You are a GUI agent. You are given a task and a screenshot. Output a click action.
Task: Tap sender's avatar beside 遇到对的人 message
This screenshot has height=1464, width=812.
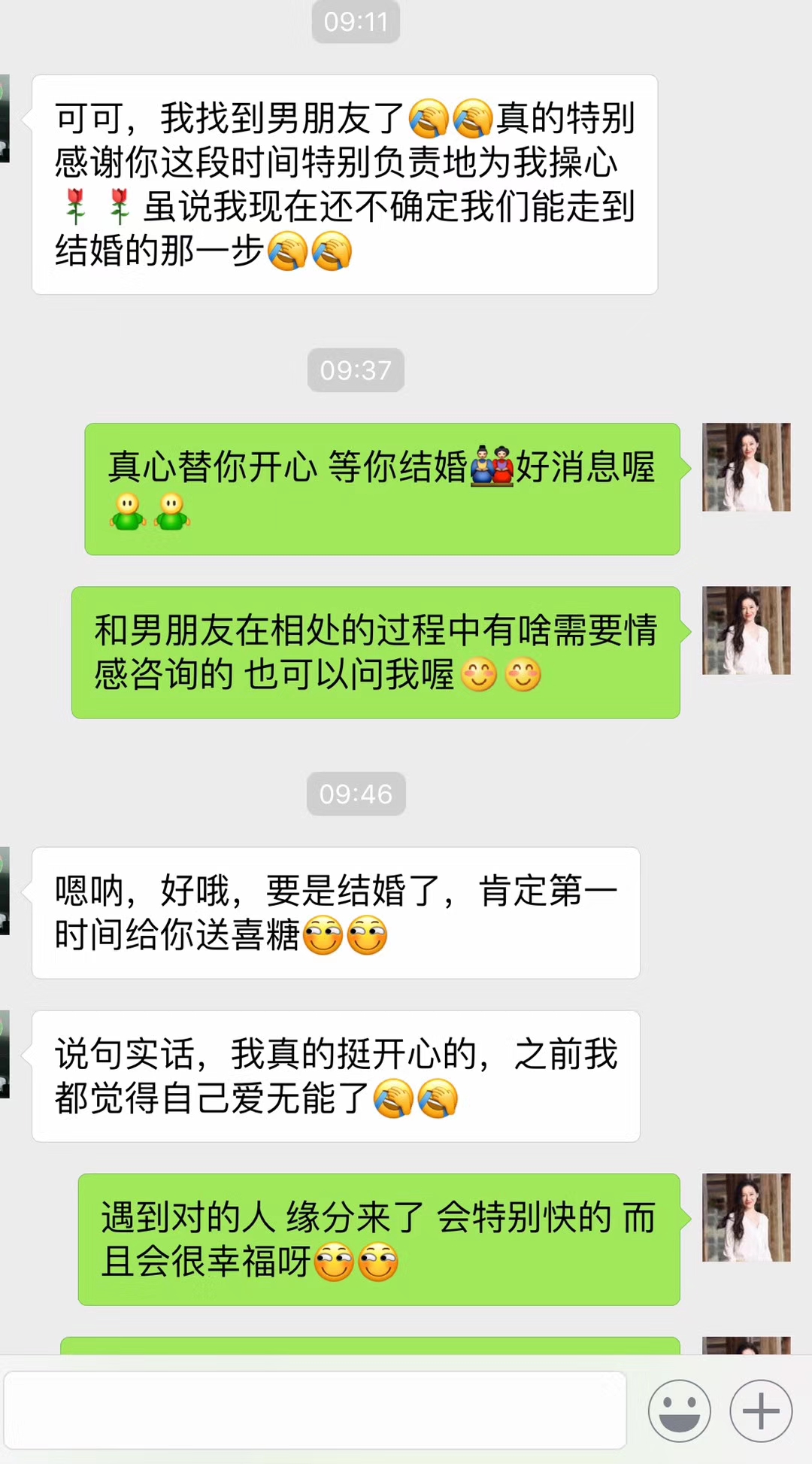[746, 1217]
